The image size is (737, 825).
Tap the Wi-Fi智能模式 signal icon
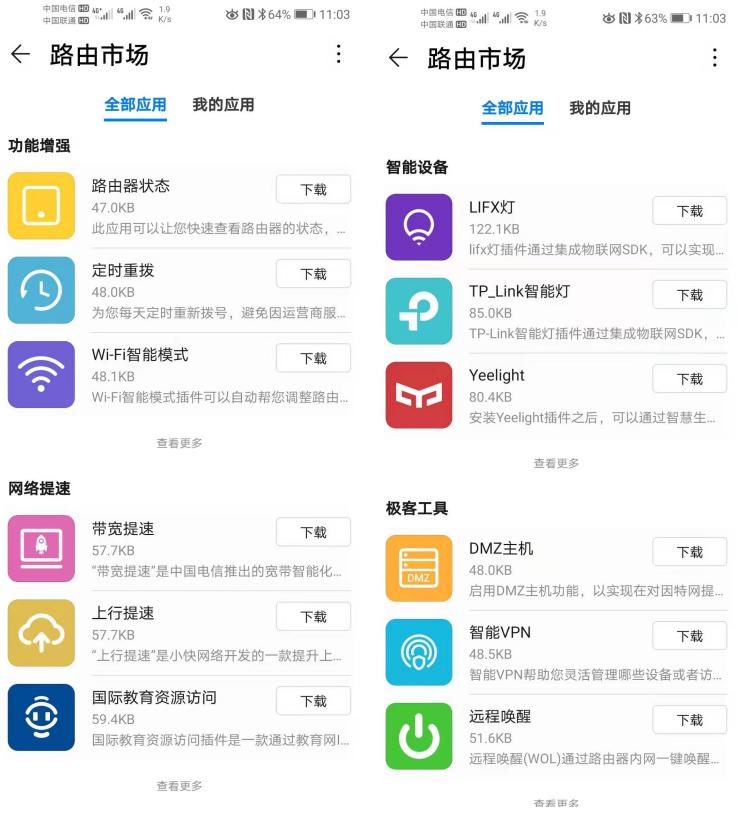coord(41,374)
